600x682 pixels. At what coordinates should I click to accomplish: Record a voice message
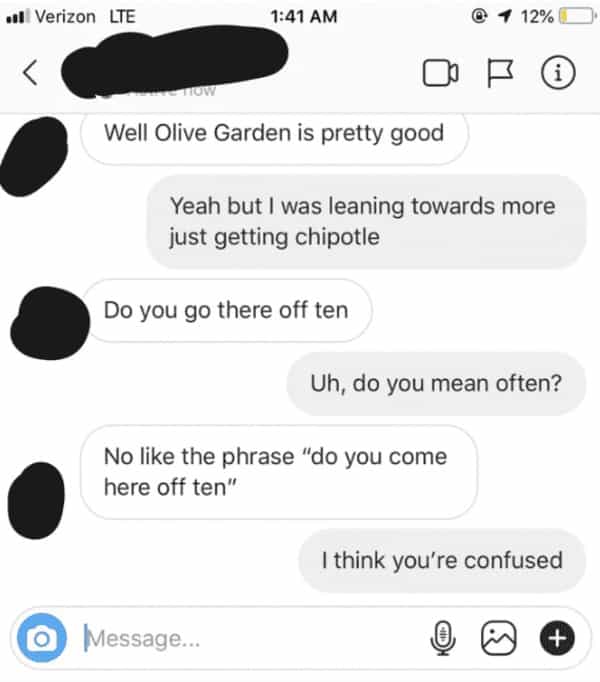(x=446, y=638)
